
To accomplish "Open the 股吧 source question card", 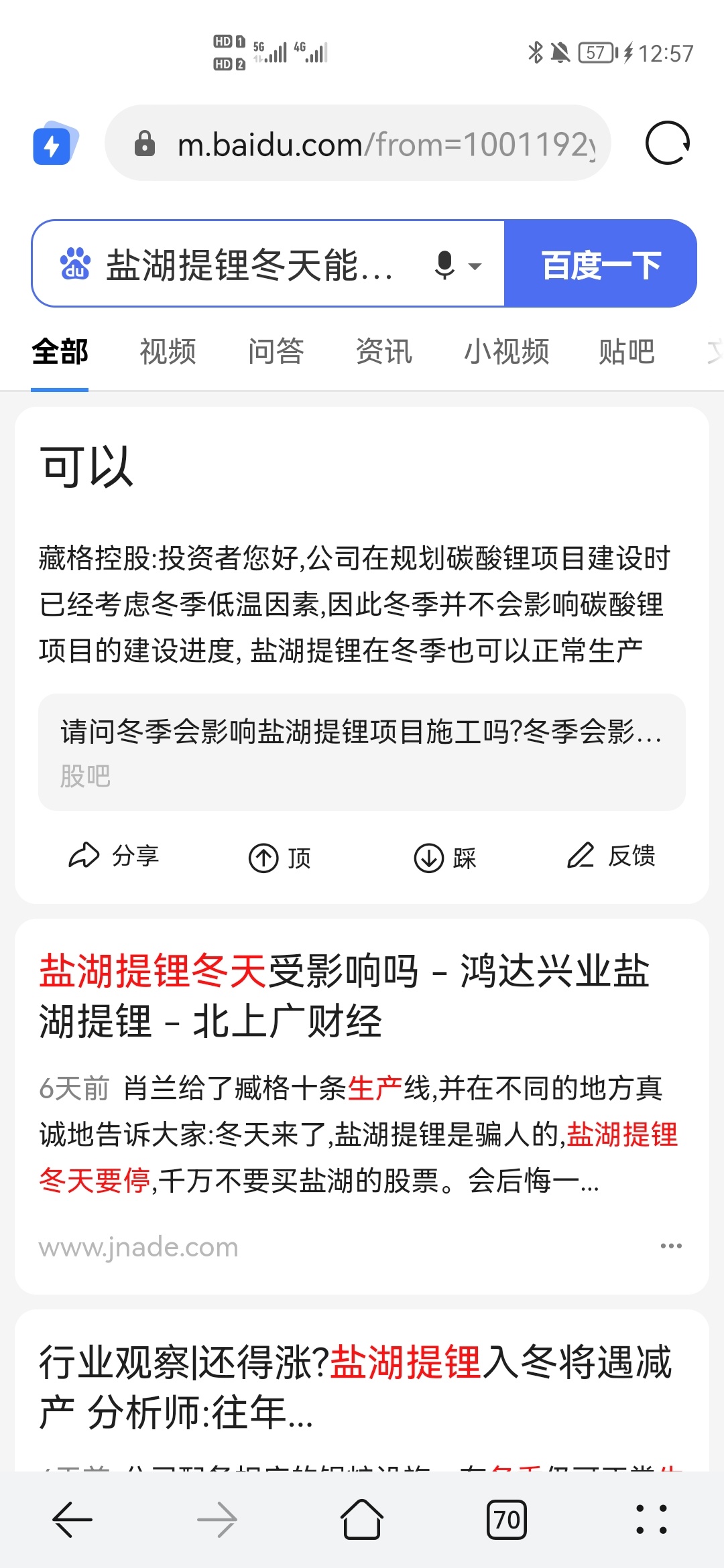I will (362, 752).
